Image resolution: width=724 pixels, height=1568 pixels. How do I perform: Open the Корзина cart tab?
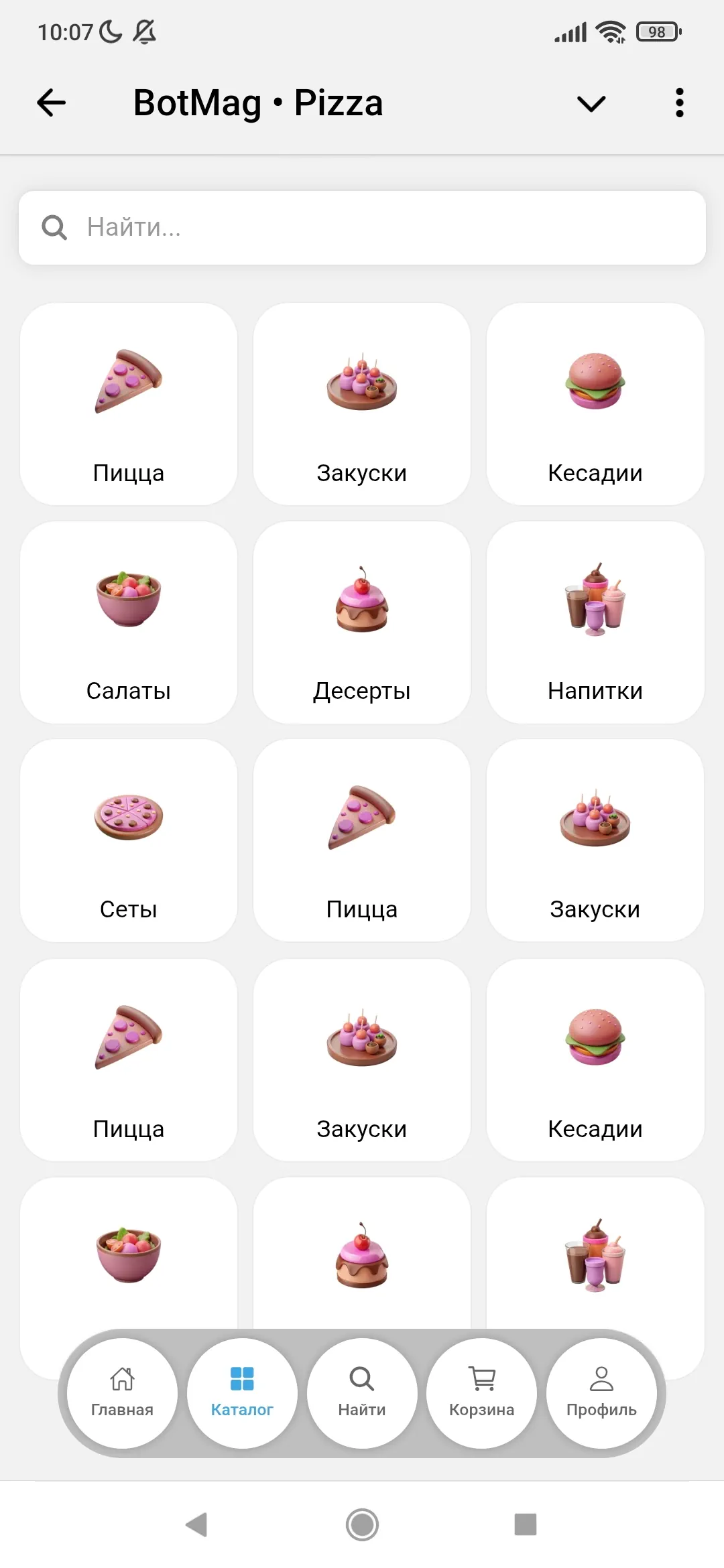[x=481, y=1392]
